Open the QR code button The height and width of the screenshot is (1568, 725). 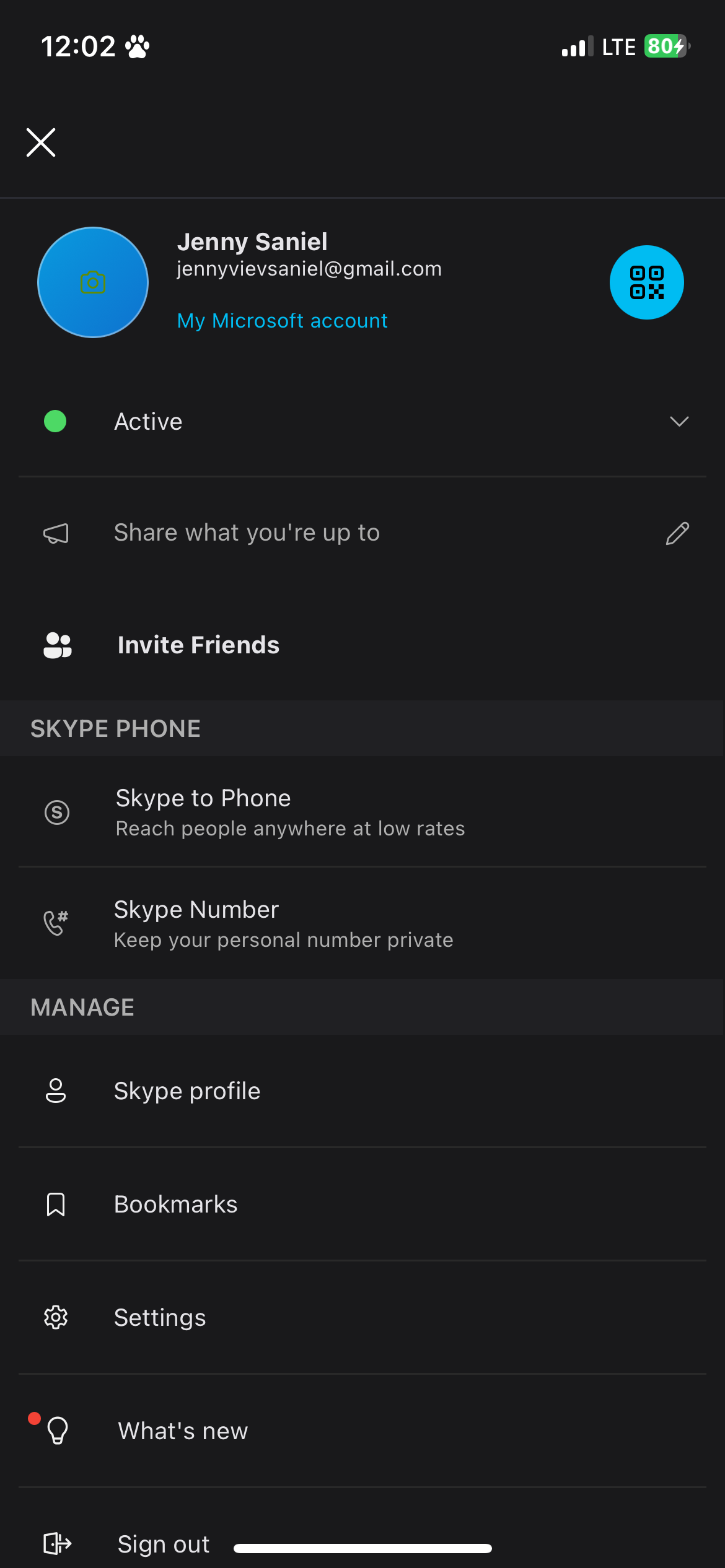coord(646,282)
